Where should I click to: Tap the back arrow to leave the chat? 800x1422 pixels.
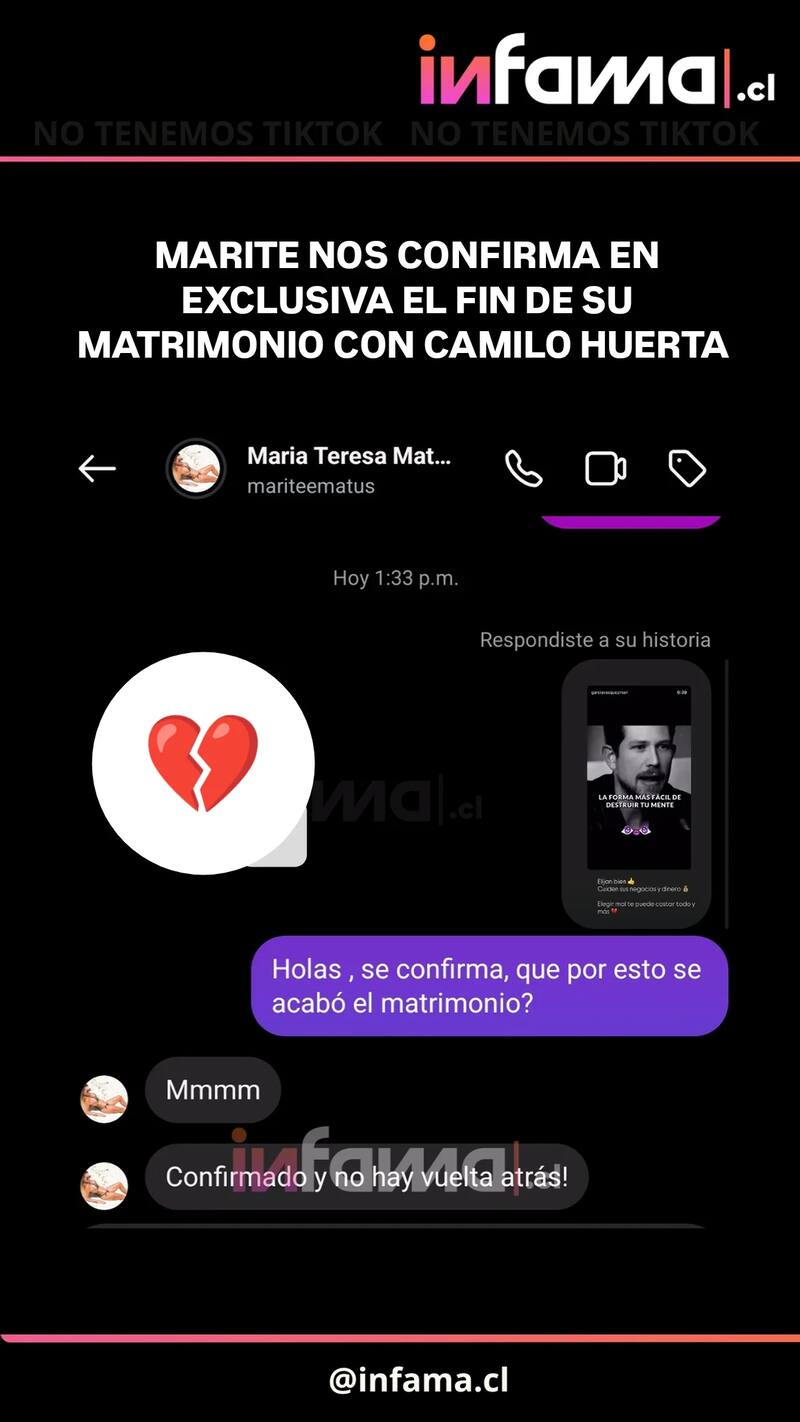97,466
